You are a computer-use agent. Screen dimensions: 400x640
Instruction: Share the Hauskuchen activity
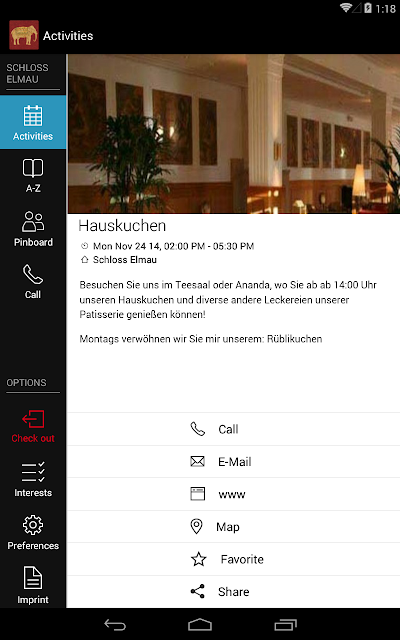pyautogui.click(x=233, y=592)
